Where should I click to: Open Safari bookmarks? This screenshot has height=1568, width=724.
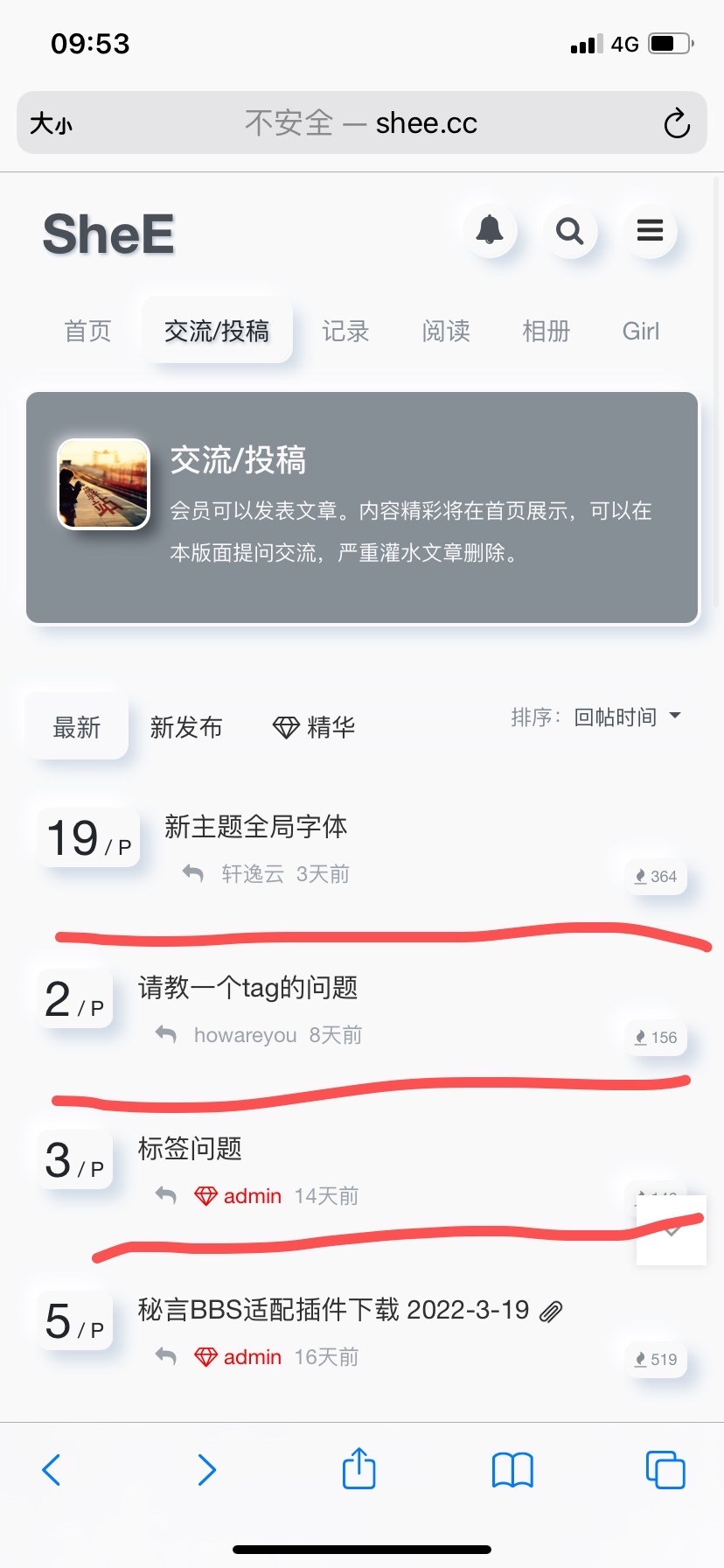(512, 1470)
